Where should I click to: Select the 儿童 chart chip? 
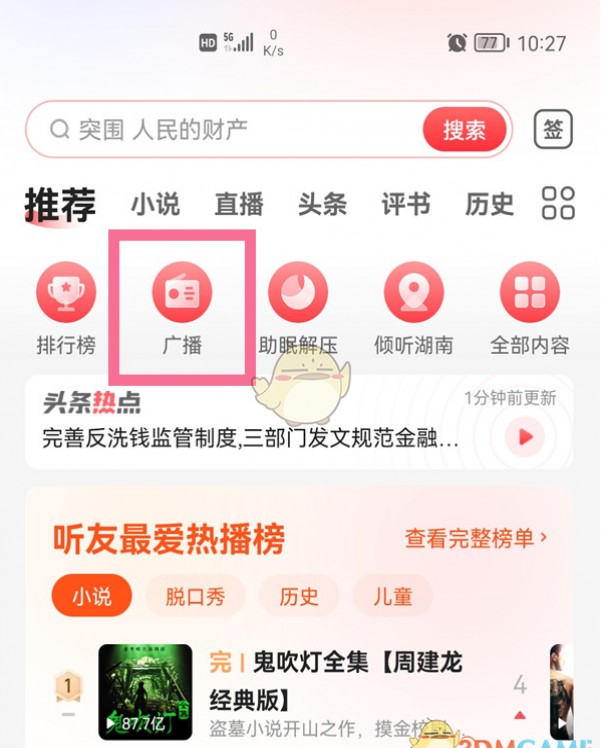[391, 597]
